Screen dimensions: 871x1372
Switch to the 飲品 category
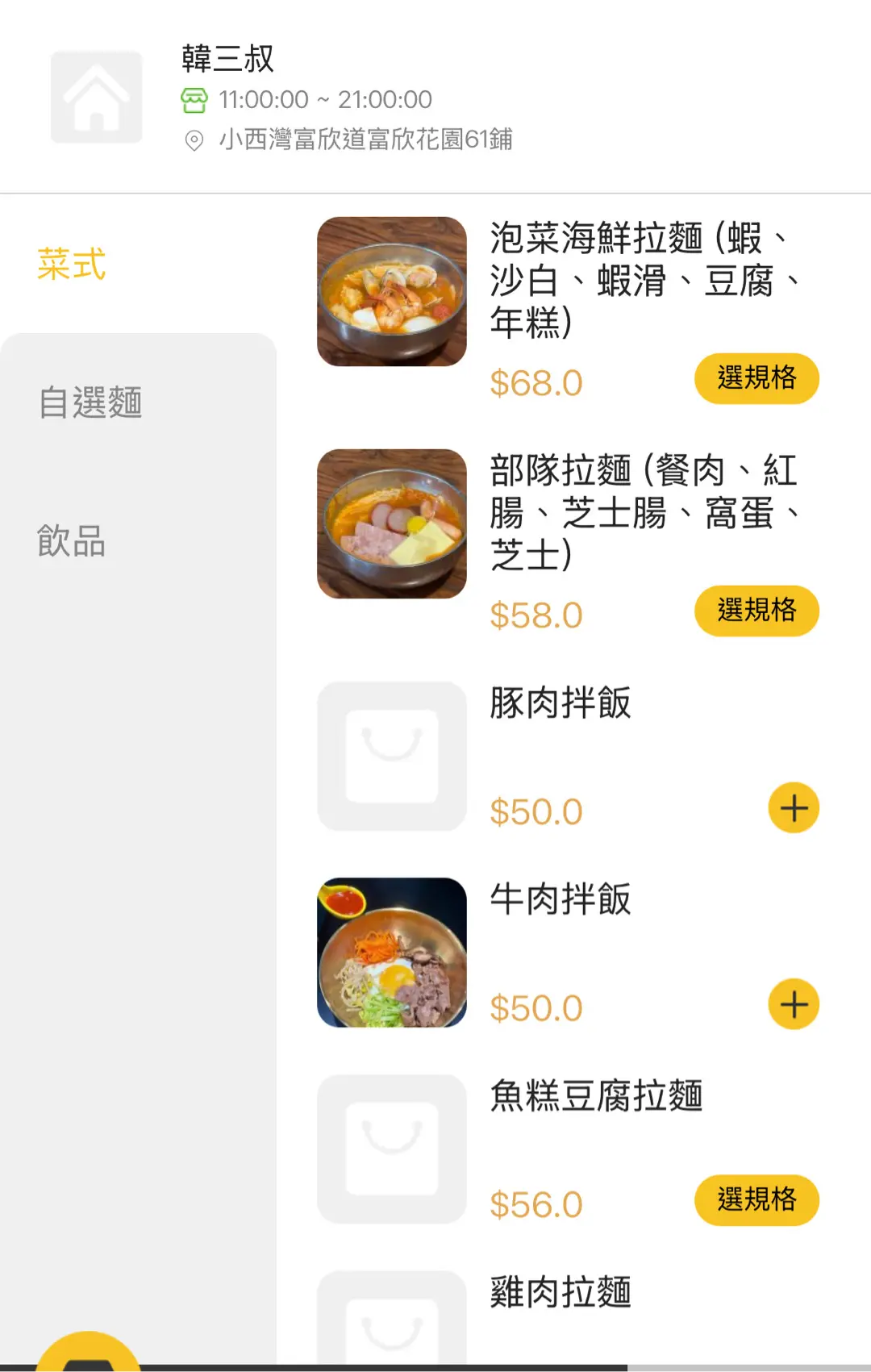click(x=72, y=541)
